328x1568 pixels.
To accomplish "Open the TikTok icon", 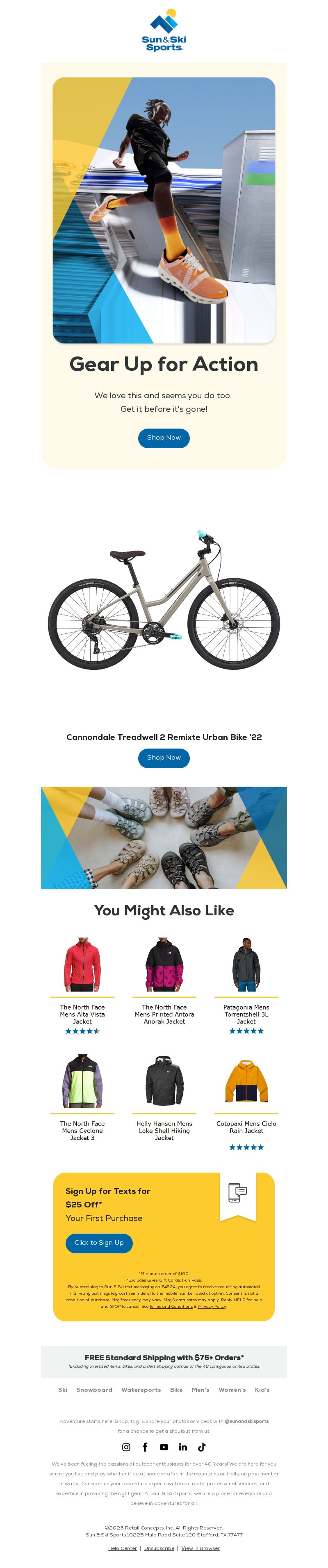I will tap(202, 1447).
